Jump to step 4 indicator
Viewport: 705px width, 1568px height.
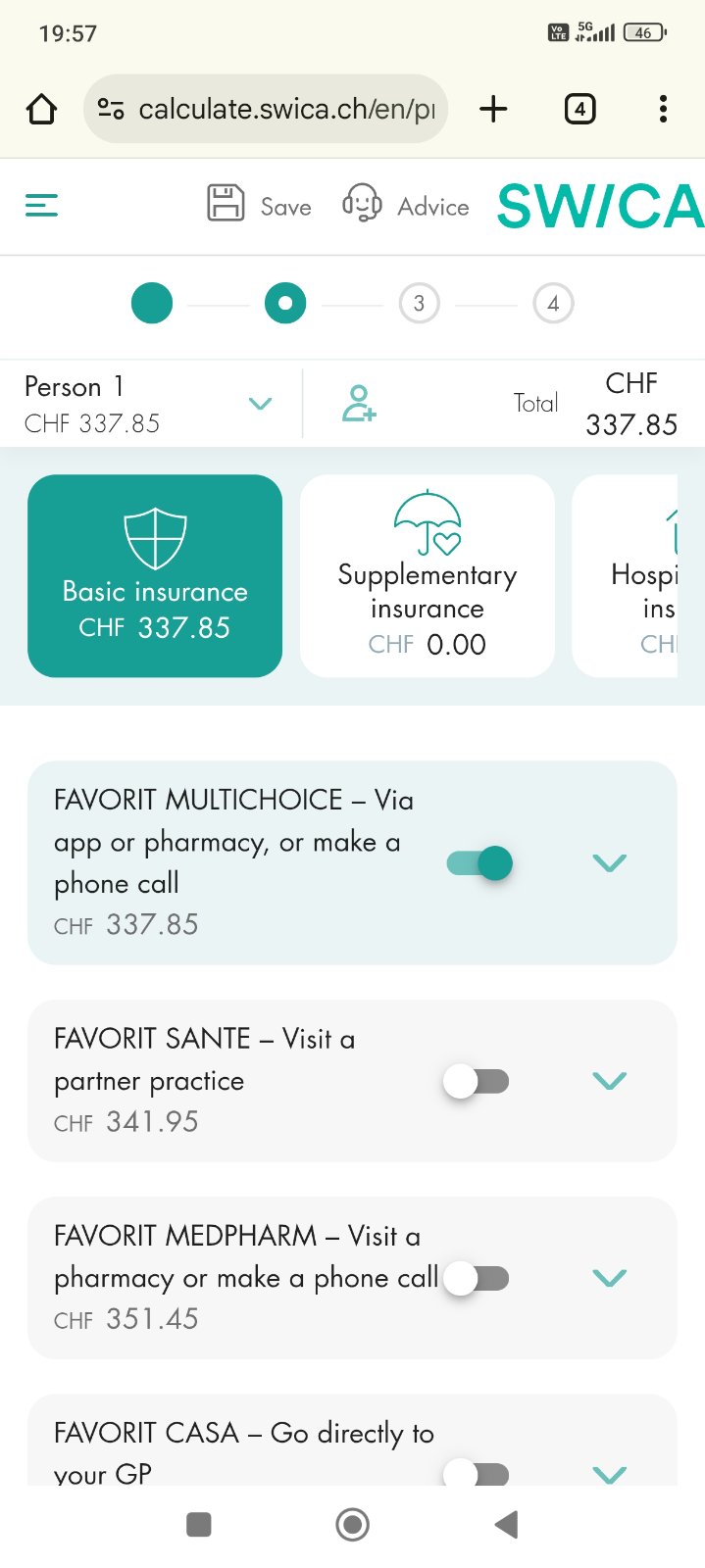(x=553, y=304)
